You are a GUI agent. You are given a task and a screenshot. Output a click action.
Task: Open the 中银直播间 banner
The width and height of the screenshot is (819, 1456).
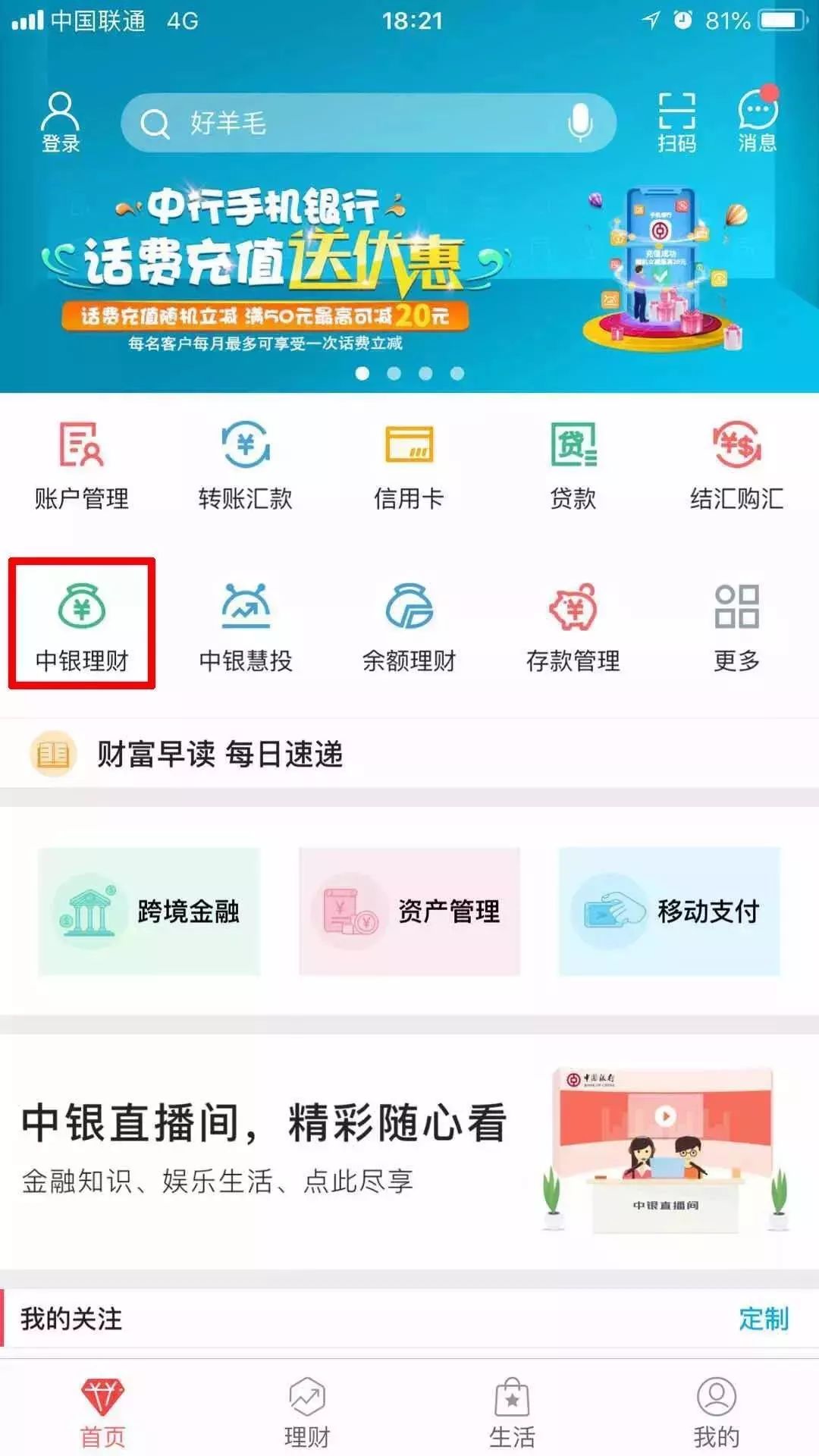[409, 1149]
